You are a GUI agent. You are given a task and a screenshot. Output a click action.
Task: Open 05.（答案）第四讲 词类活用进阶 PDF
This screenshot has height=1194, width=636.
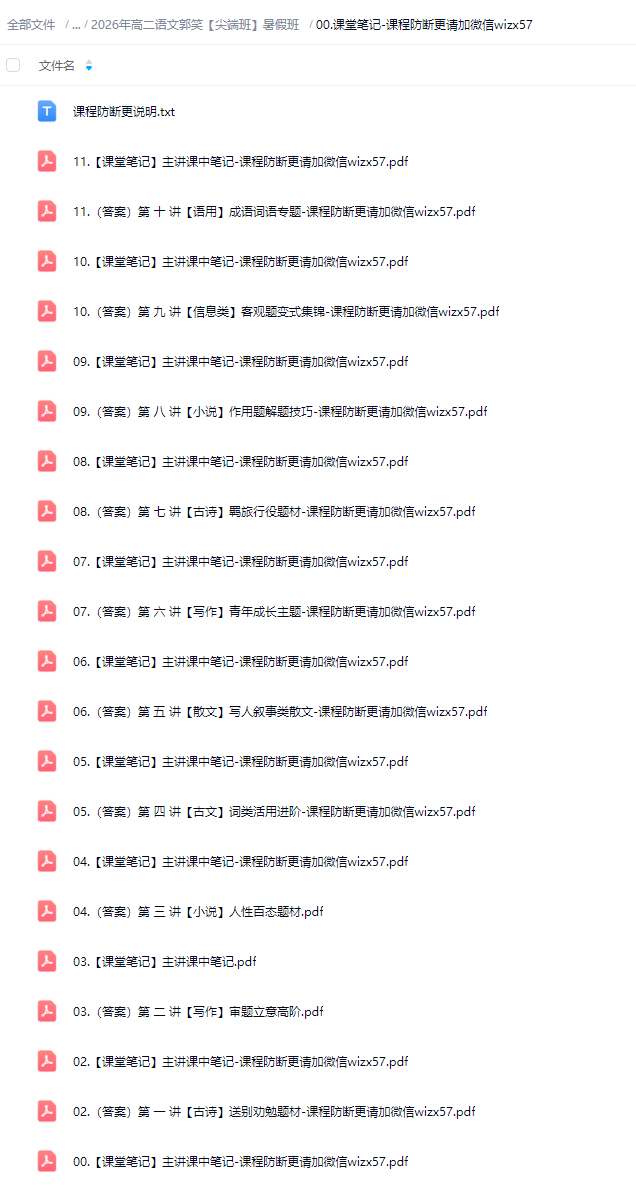274,811
